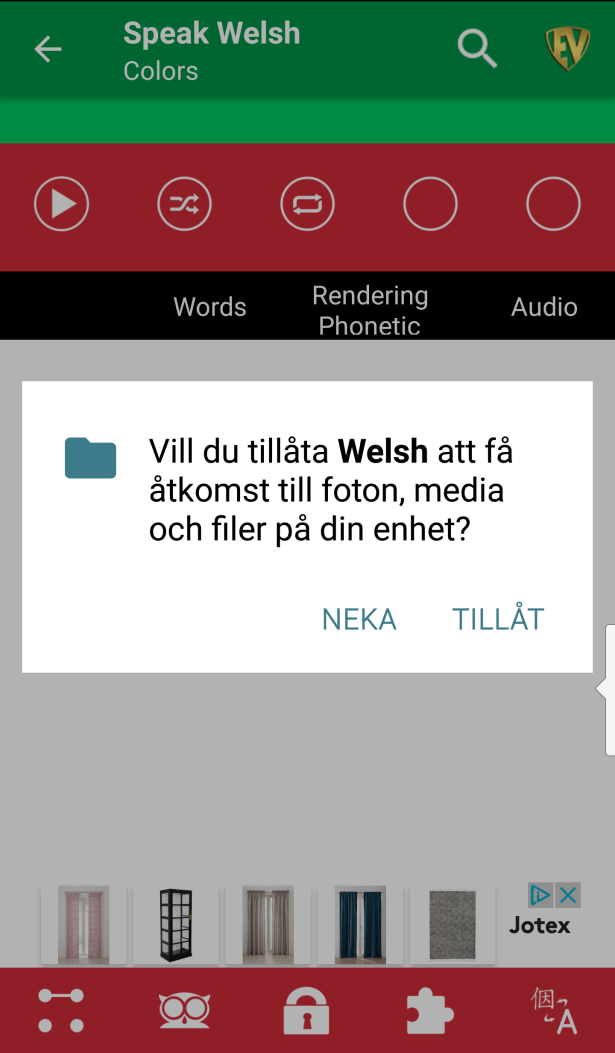The height and width of the screenshot is (1053, 615).
Task: Open the puzzle piece icon
Action: (x=430, y=1010)
